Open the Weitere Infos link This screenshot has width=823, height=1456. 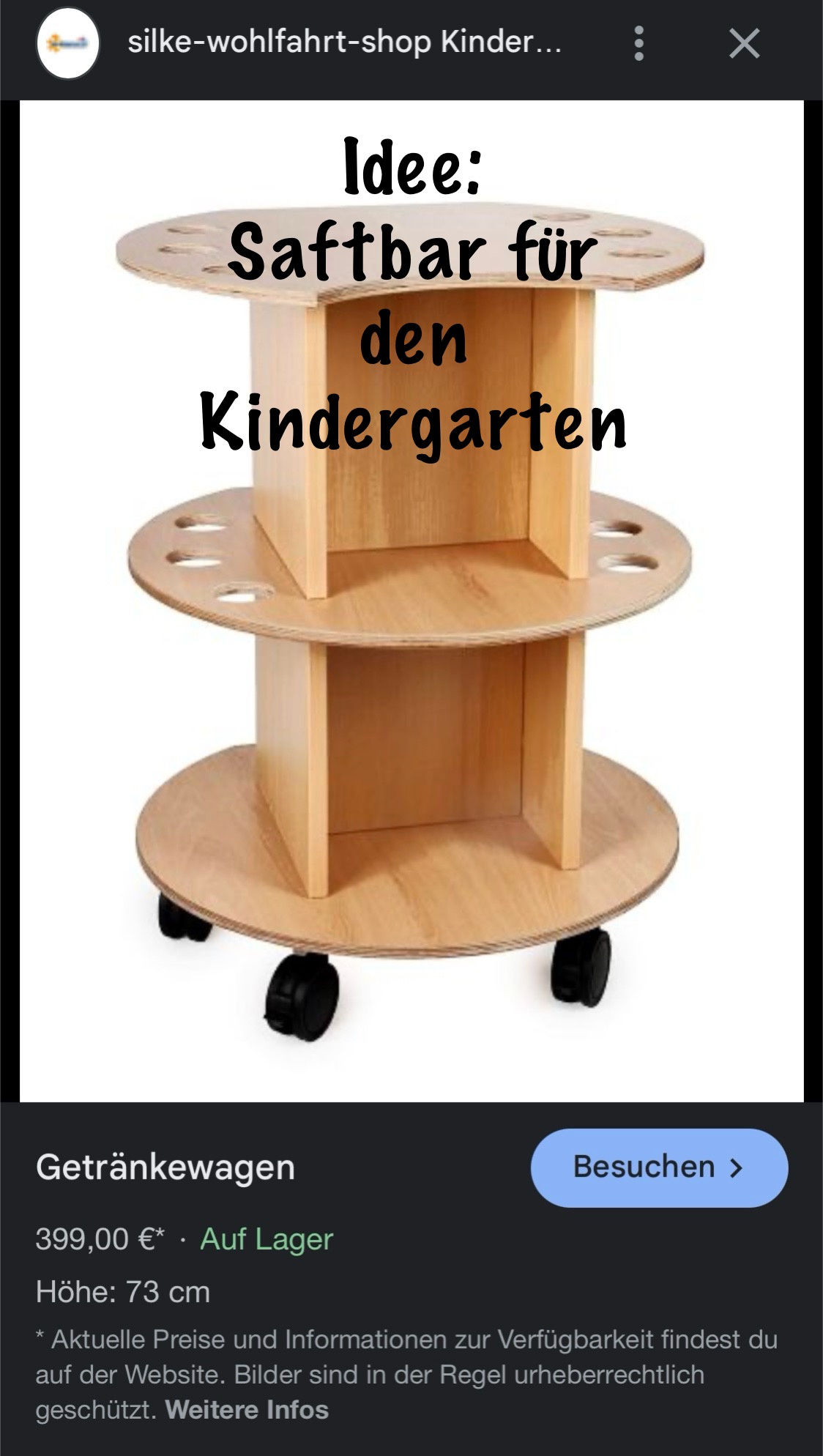pyautogui.click(x=247, y=1409)
